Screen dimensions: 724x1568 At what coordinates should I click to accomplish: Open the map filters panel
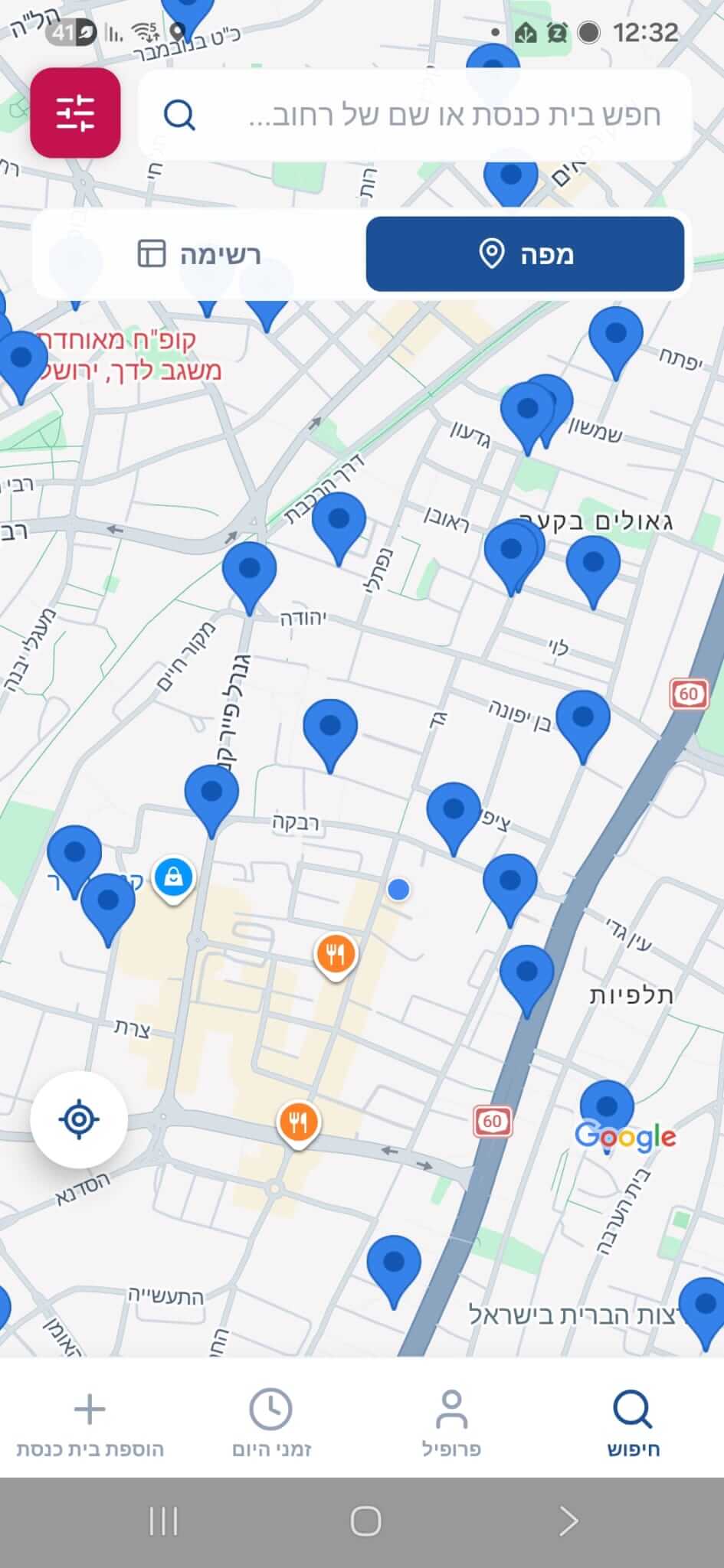pyautogui.click(x=74, y=115)
